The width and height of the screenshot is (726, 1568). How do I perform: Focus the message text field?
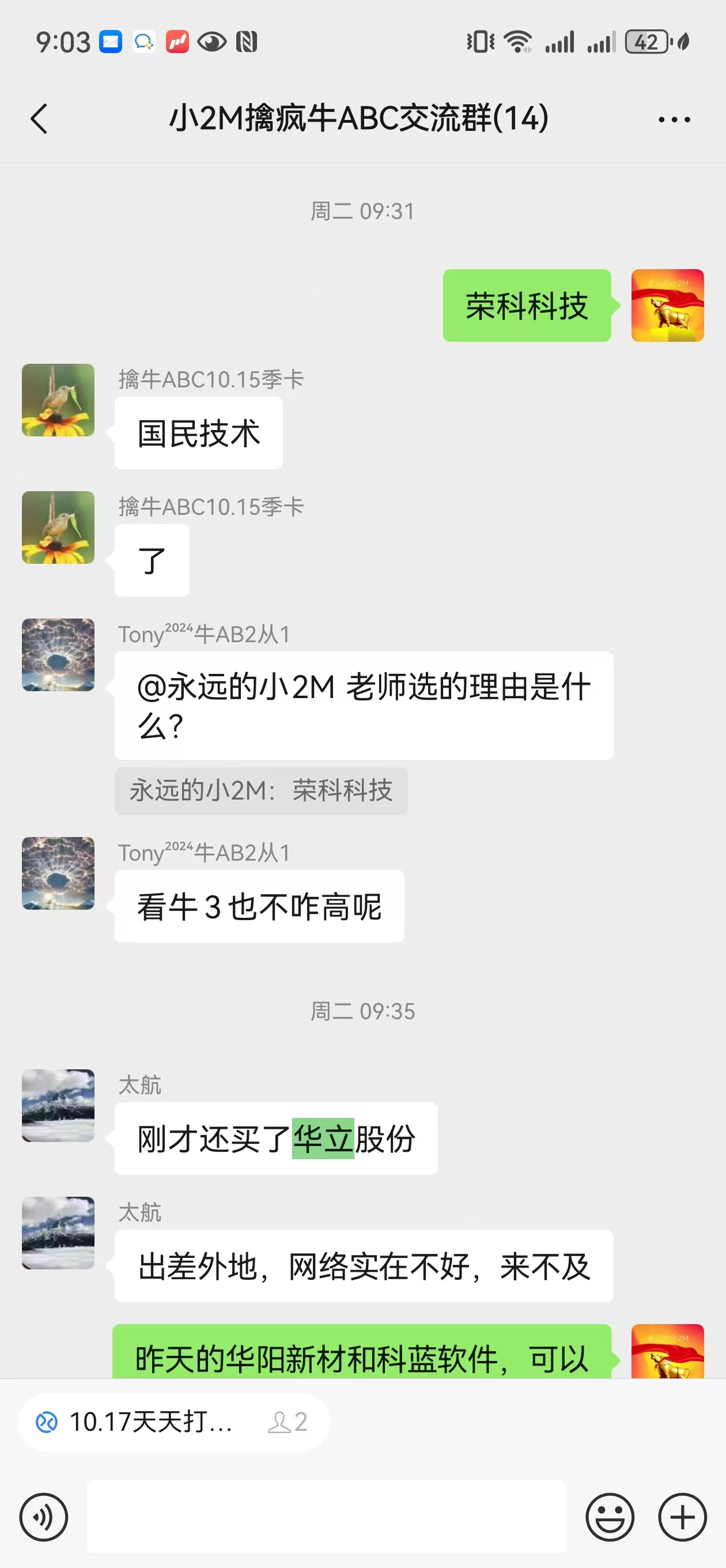(326, 1517)
